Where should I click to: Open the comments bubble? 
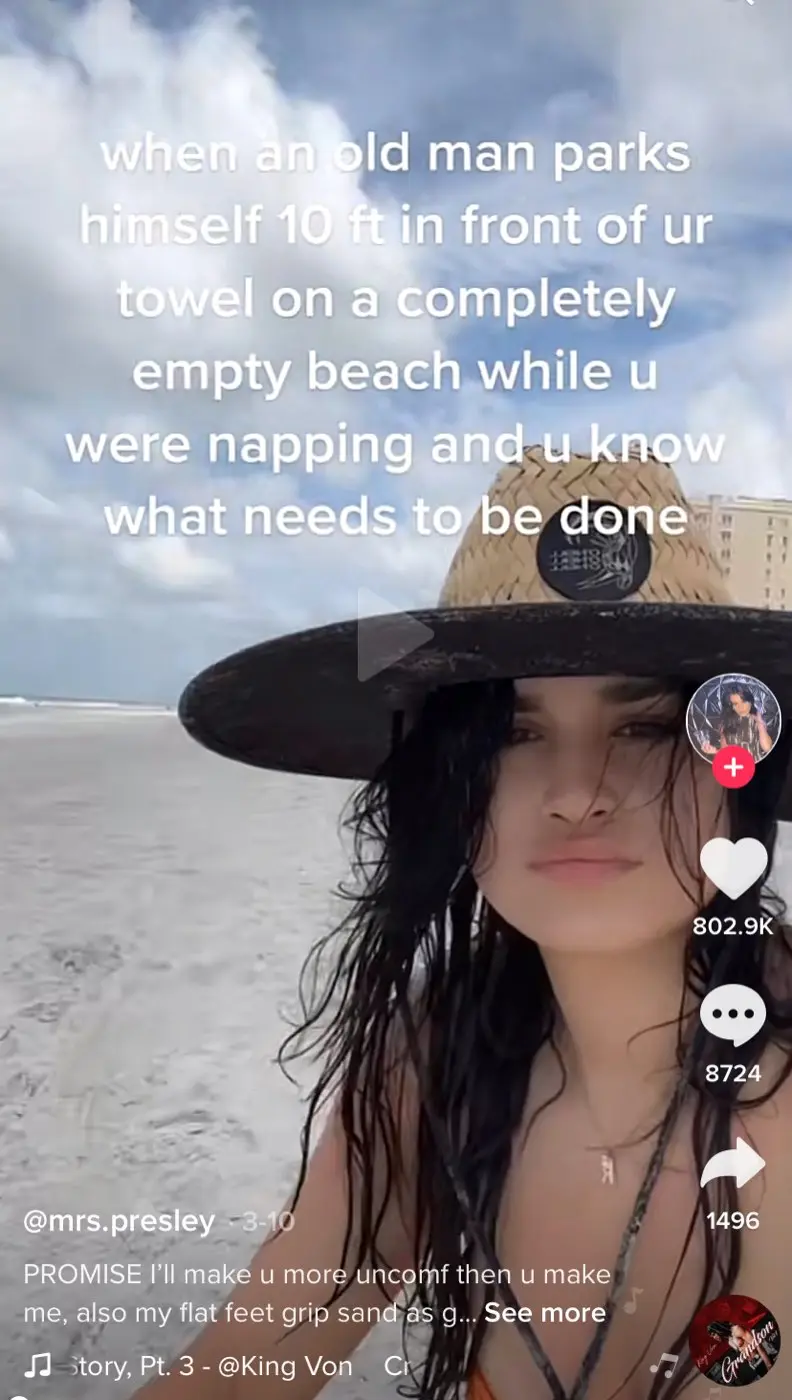(733, 1015)
